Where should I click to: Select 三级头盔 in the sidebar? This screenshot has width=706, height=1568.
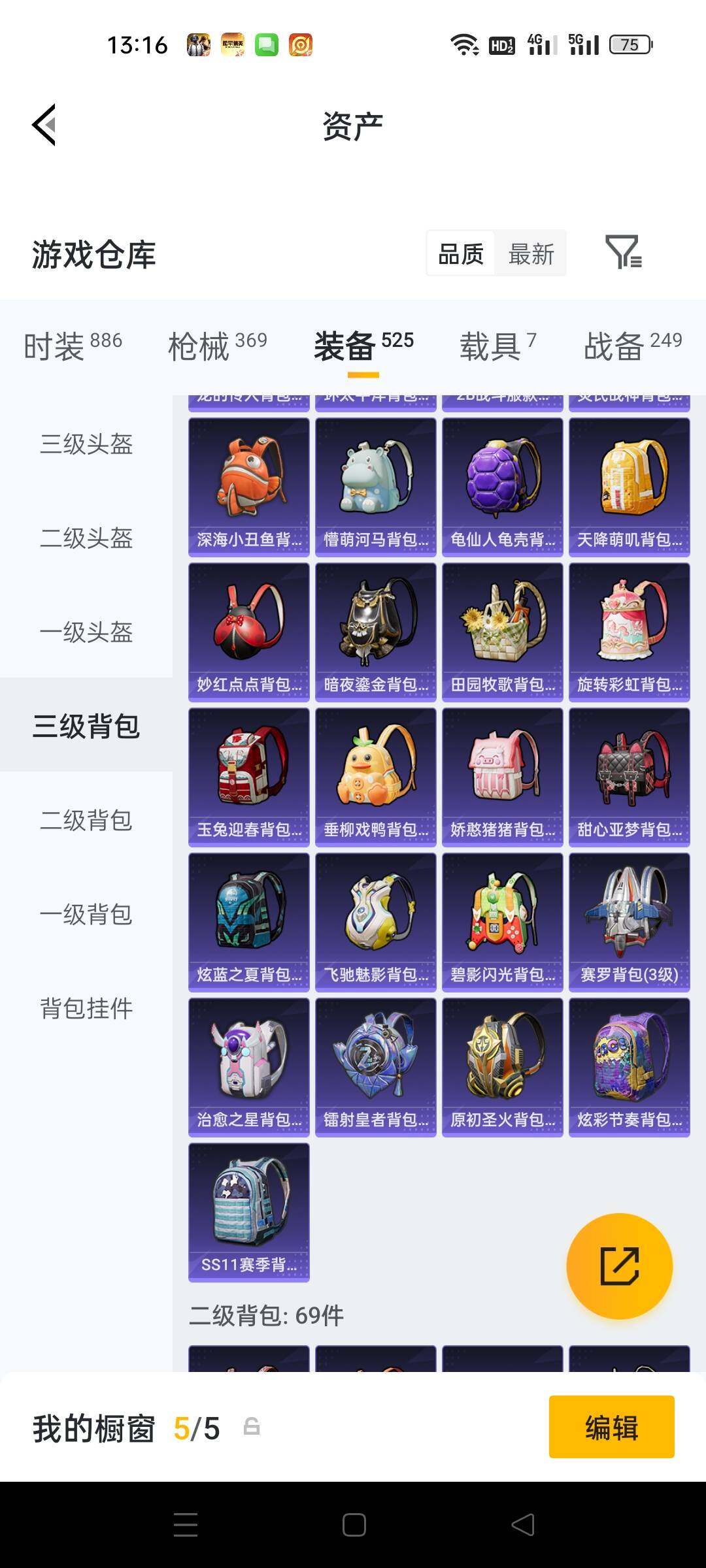click(86, 445)
